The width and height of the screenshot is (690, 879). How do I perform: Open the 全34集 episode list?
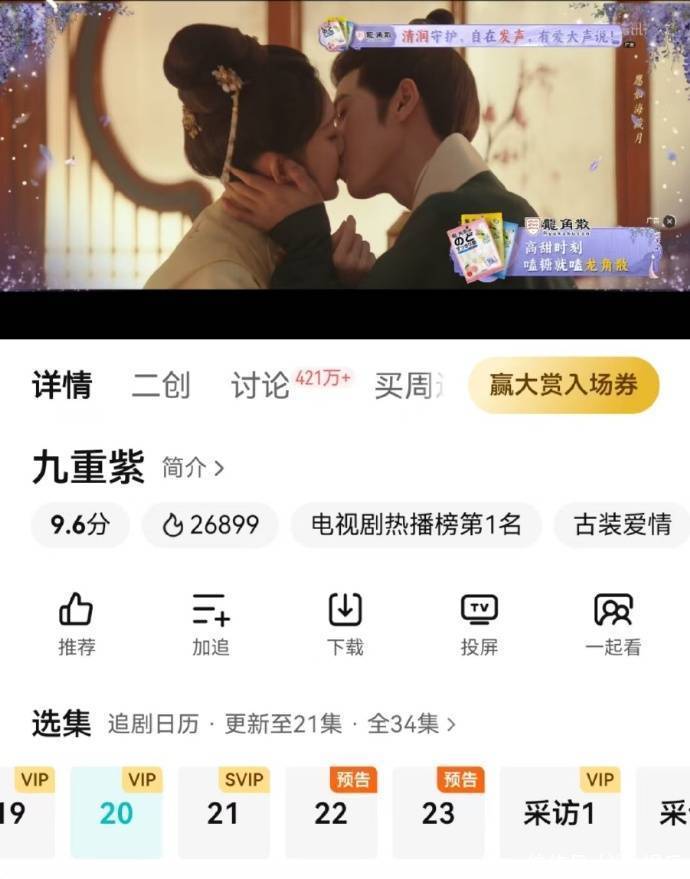click(411, 724)
